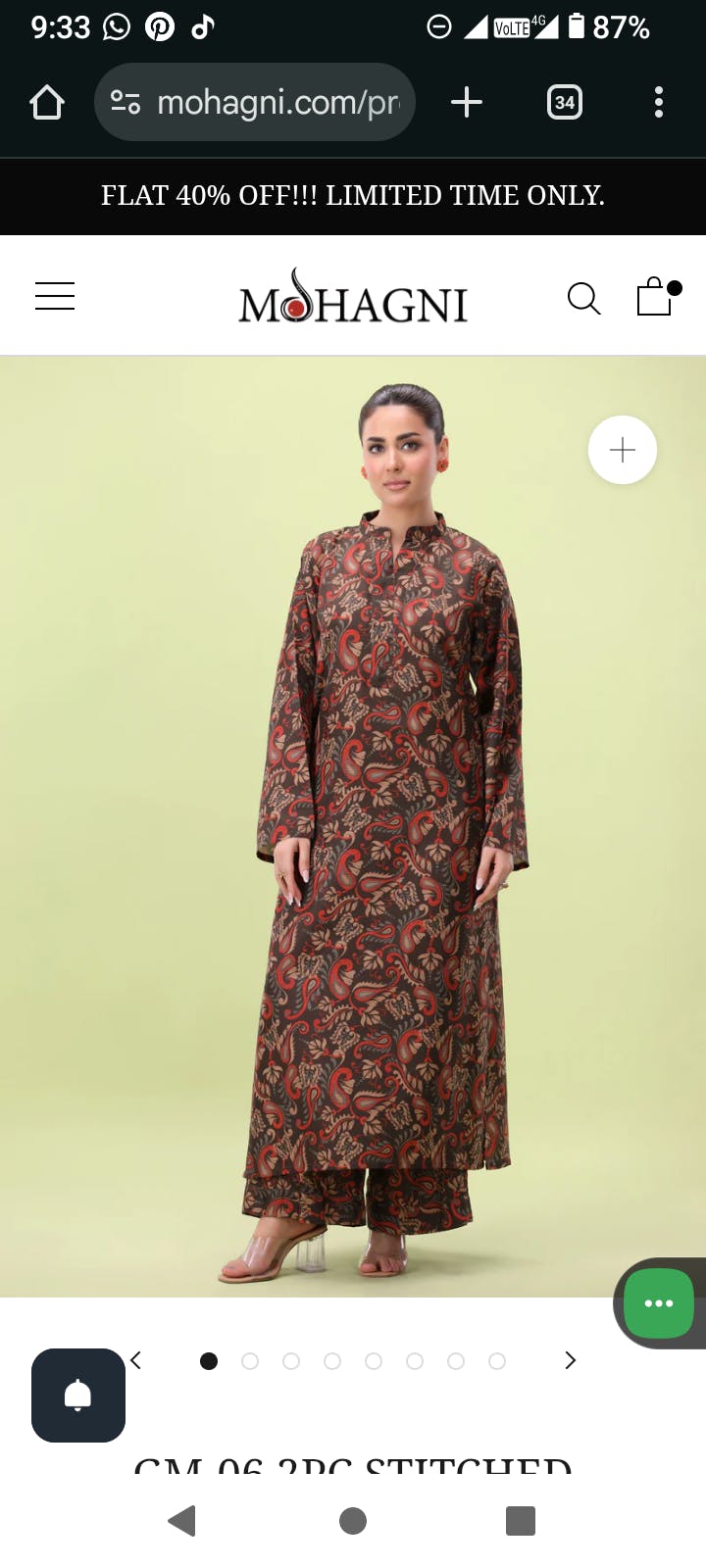Go to the next product image
The image size is (706, 1568).
coord(570,1360)
